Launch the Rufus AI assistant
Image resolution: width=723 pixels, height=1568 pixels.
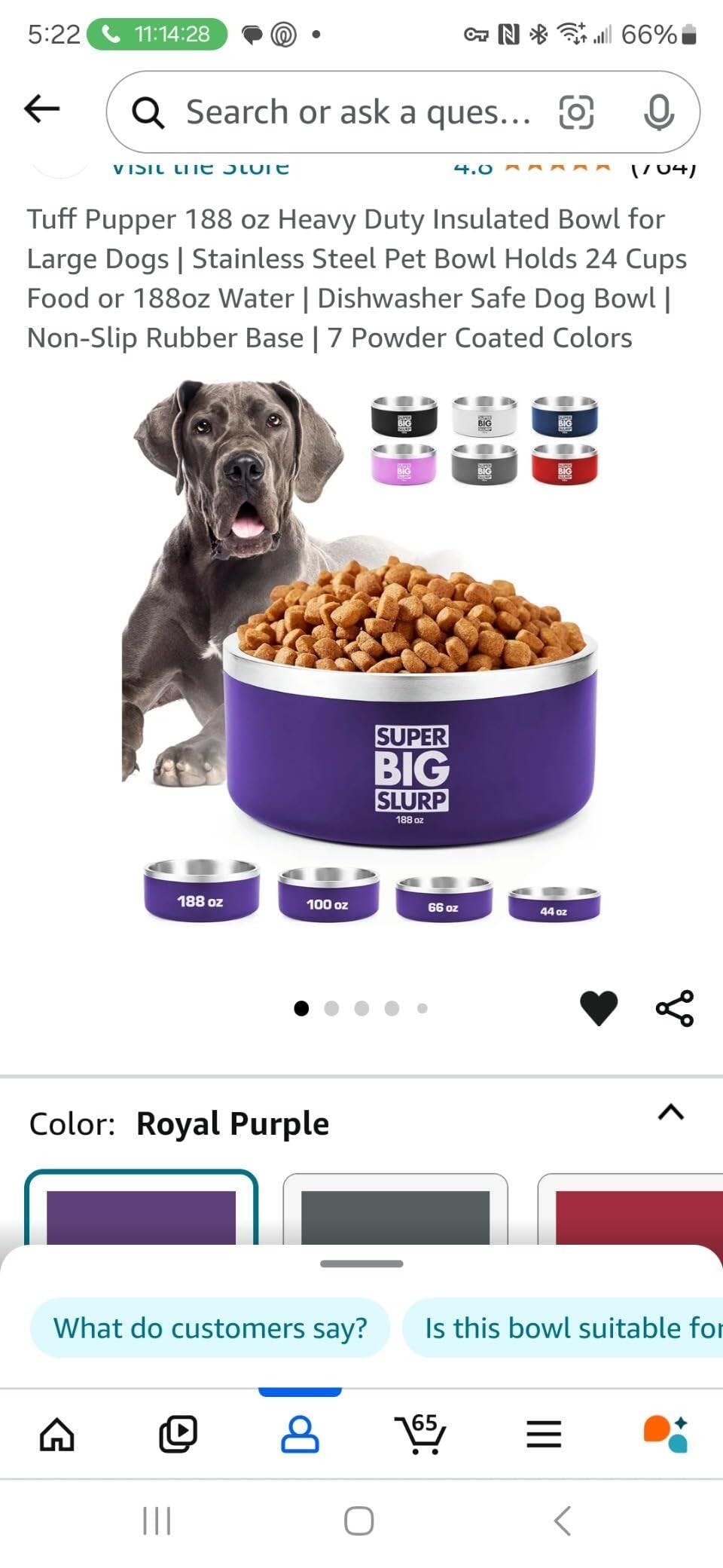(665, 1434)
